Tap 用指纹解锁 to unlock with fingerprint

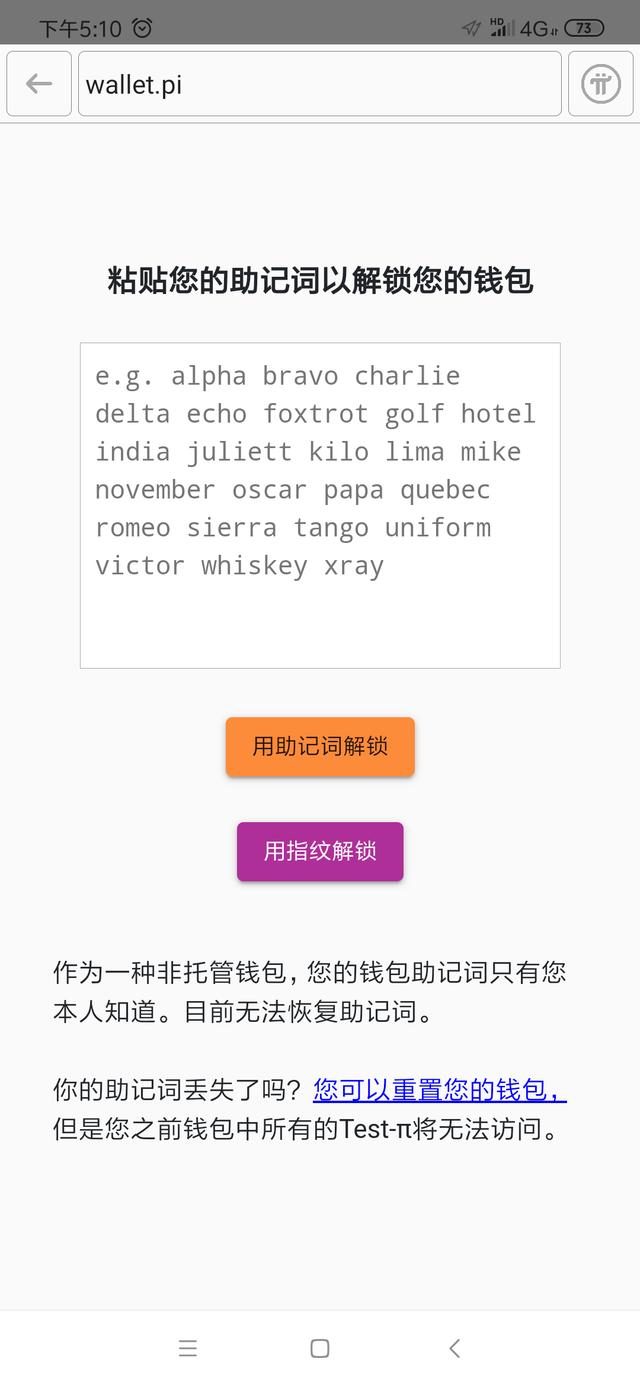click(x=320, y=851)
